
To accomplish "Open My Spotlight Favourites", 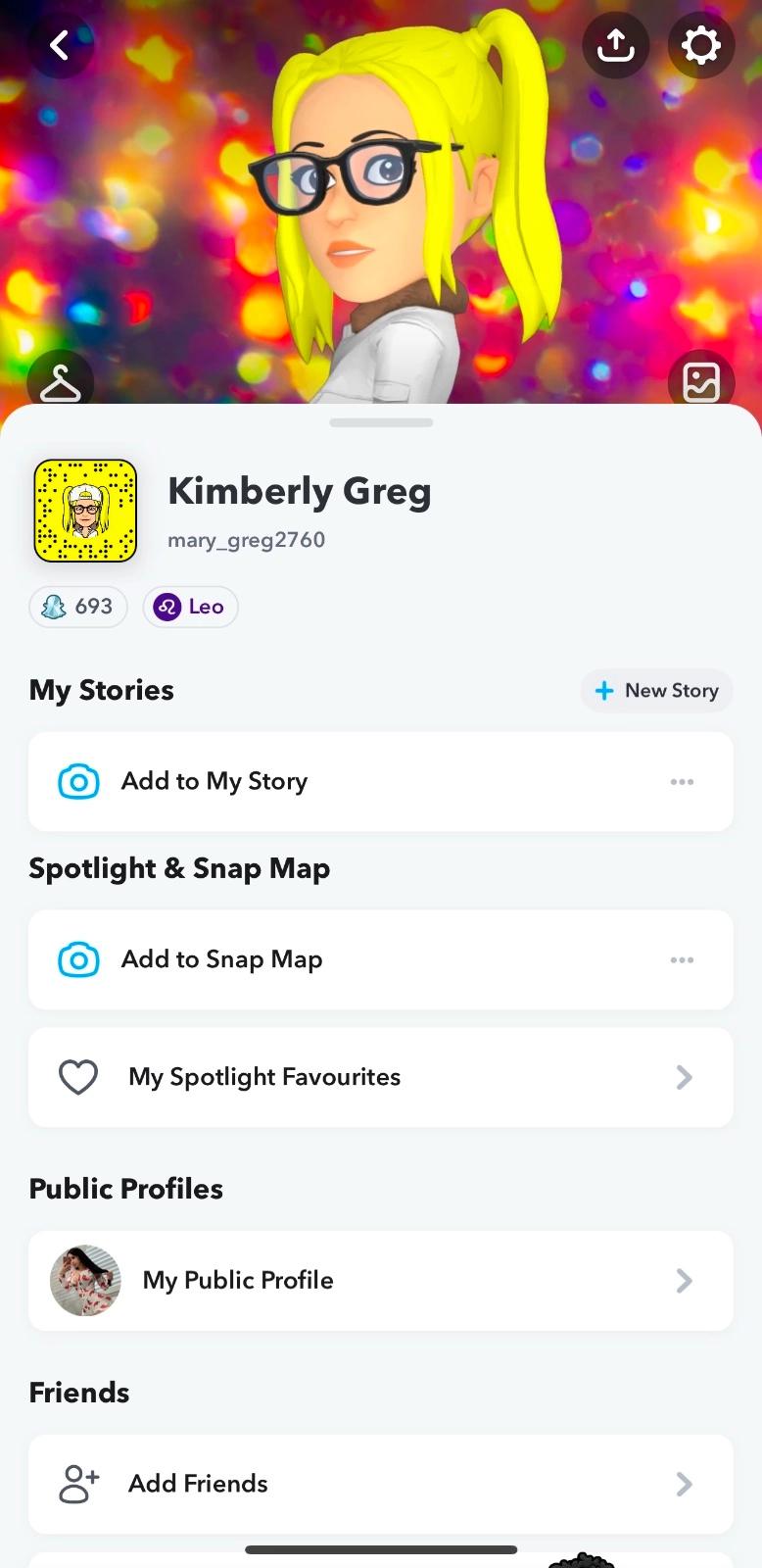I will point(380,1077).
